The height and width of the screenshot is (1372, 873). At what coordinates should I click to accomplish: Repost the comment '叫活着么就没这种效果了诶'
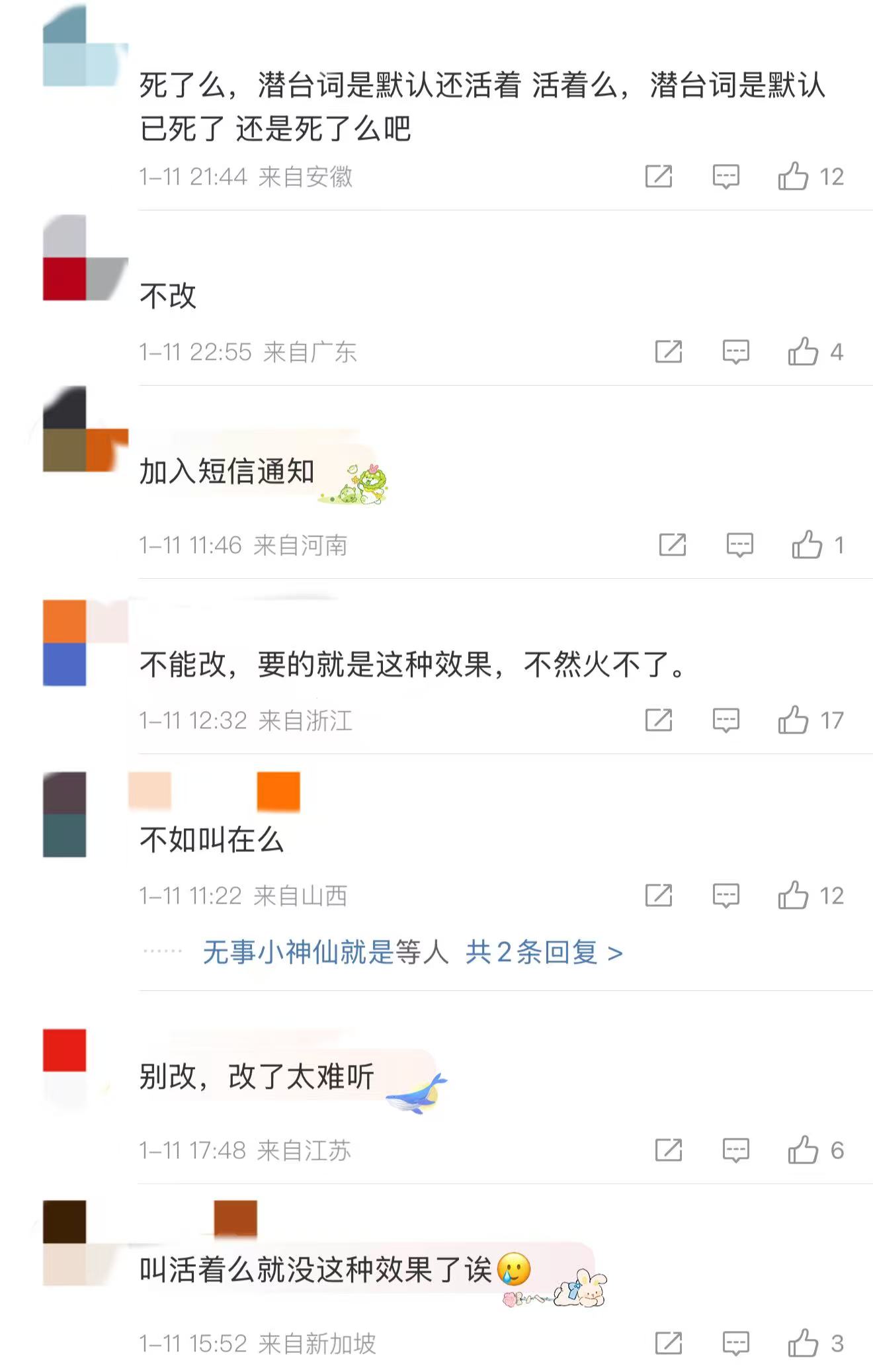(x=668, y=1344)
